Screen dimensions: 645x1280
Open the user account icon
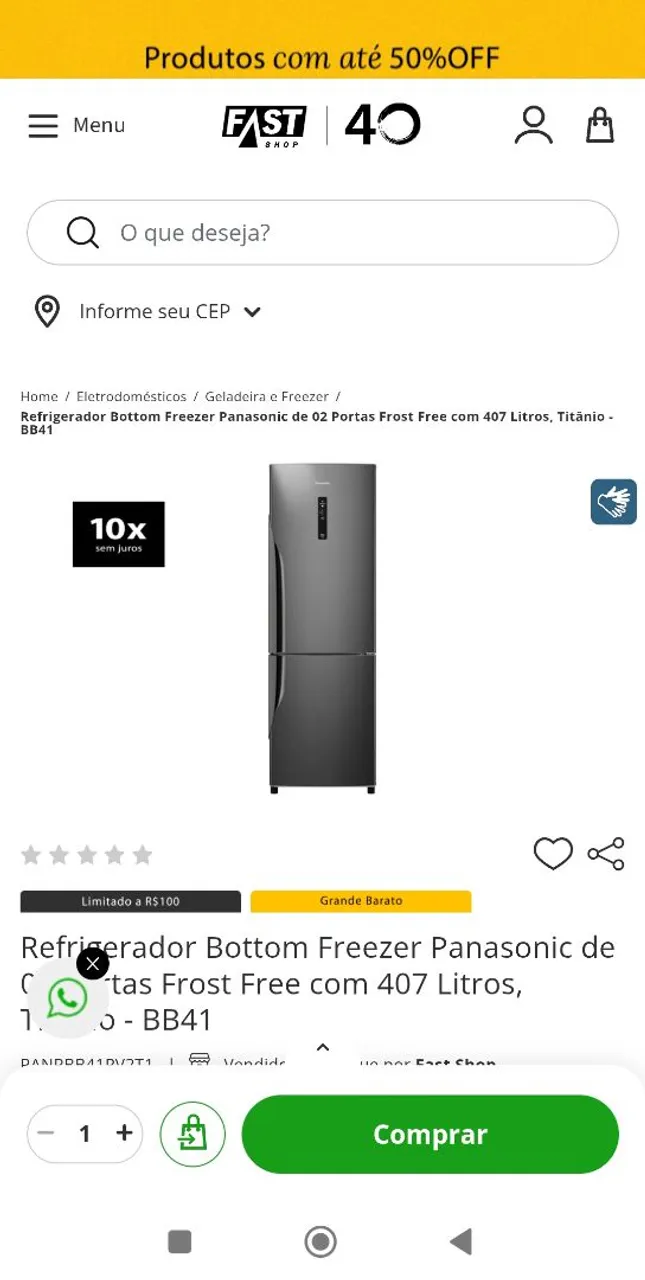pos(533,125)
